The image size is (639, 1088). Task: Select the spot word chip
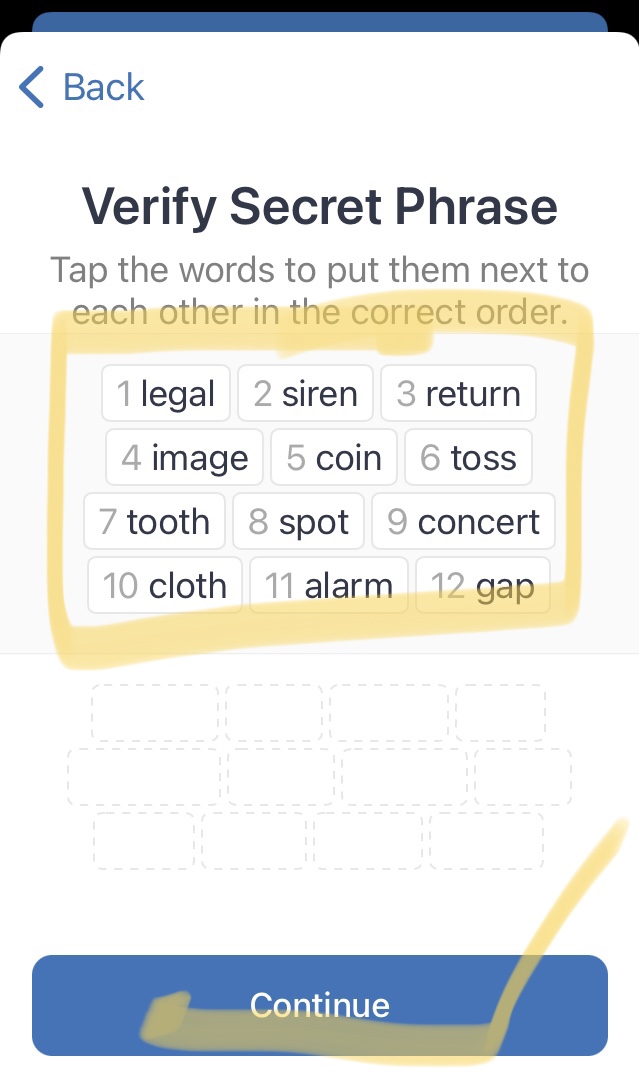(x=298, y=521)
